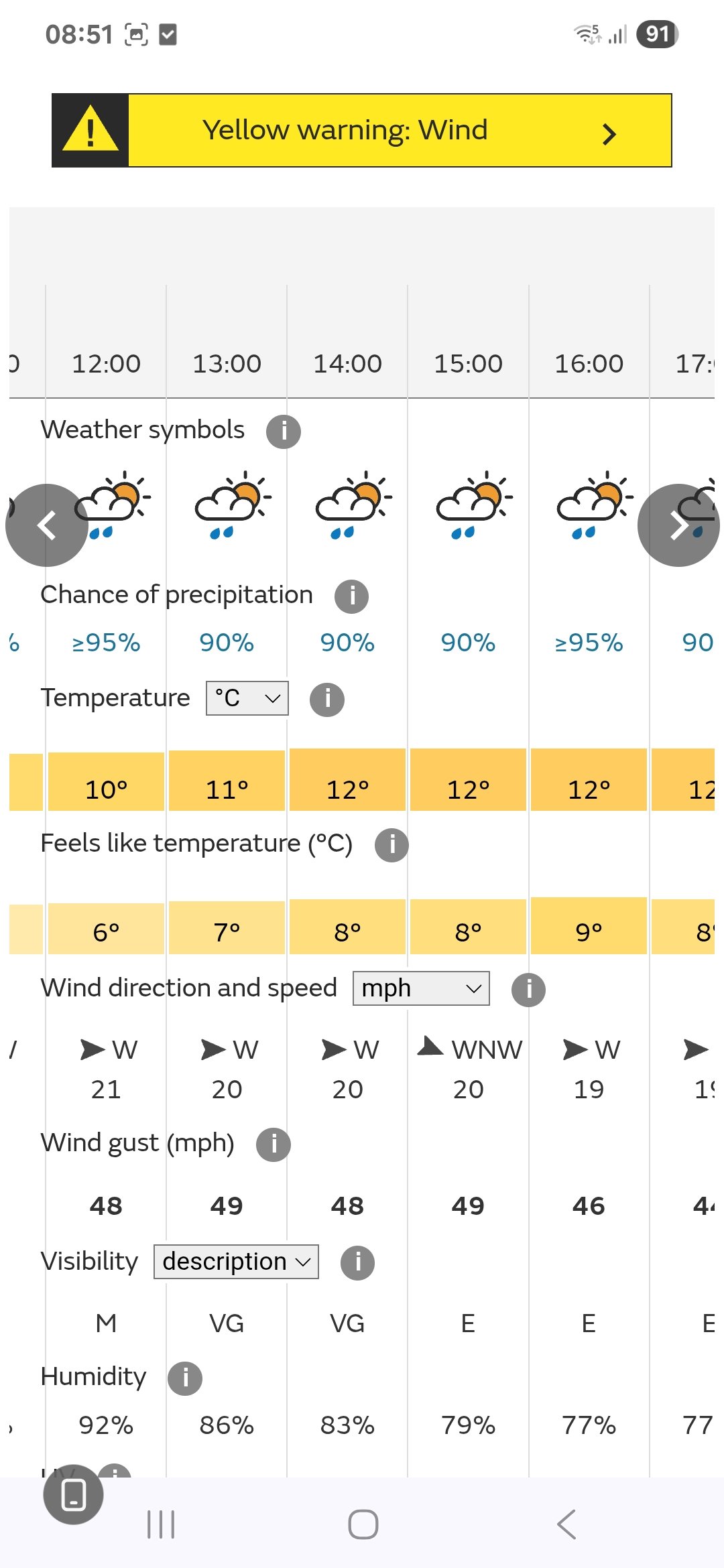Go to the home screen

363,1524
